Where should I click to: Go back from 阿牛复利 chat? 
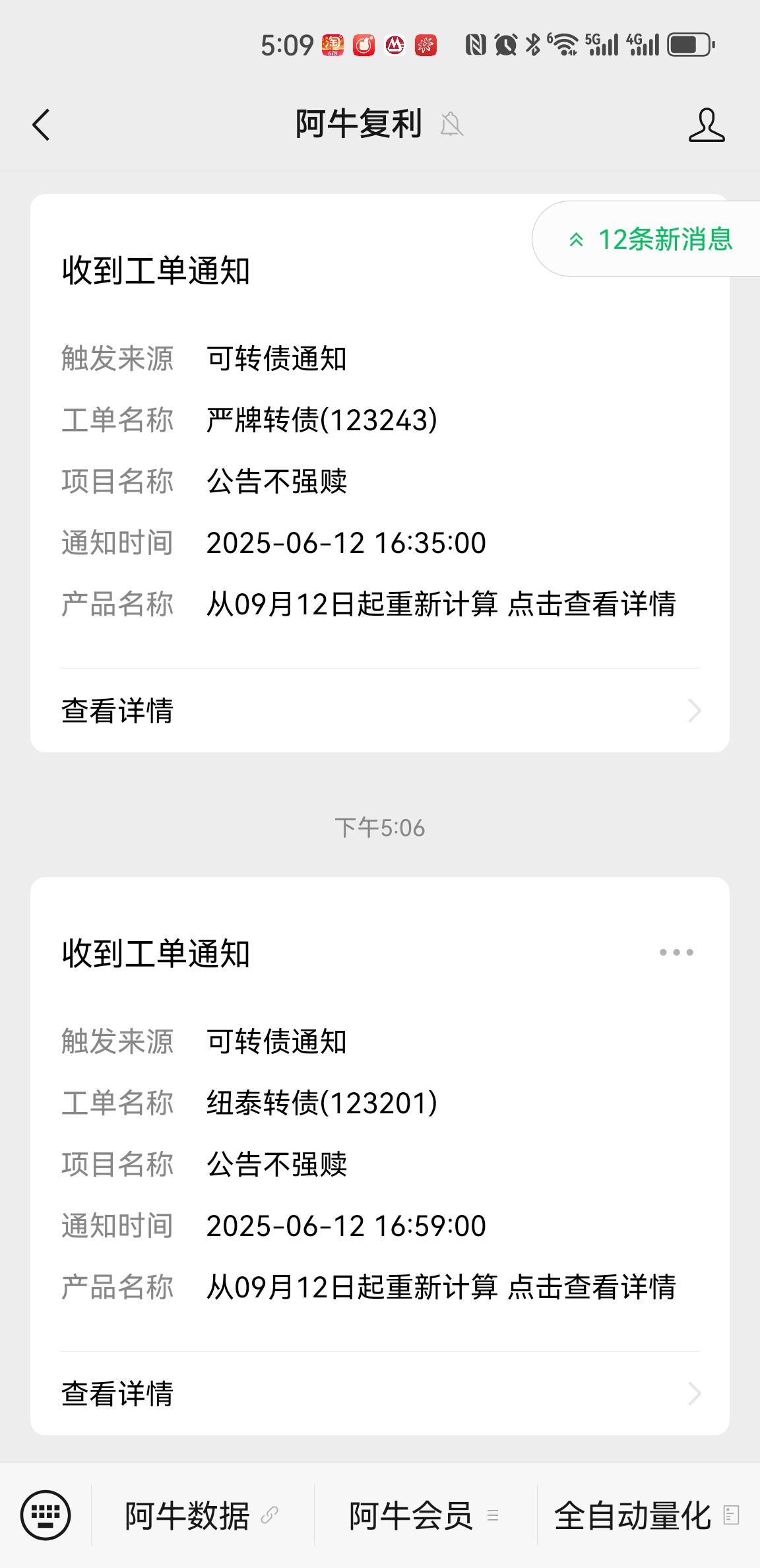41,125
